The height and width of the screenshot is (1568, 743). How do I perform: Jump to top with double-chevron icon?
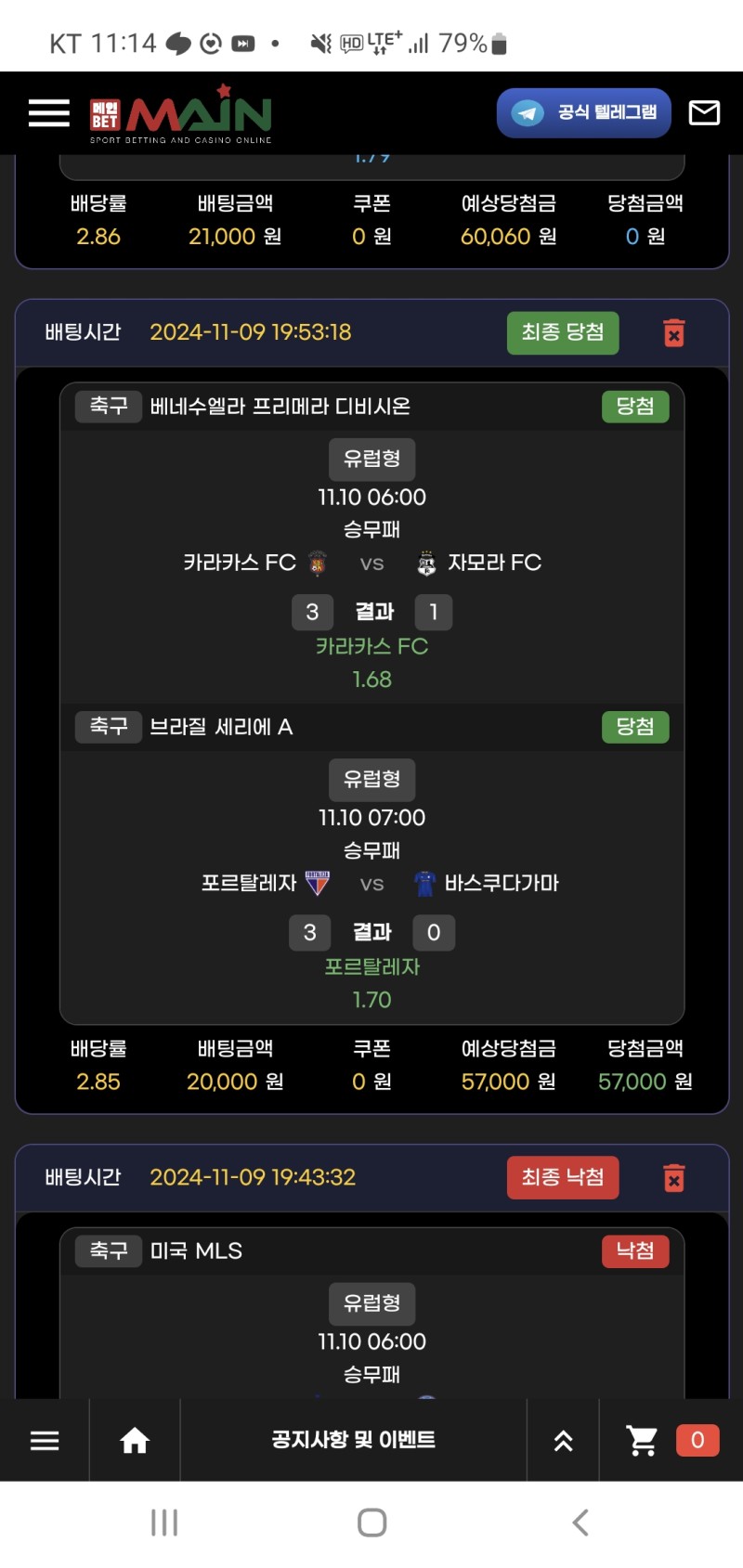563,1440
